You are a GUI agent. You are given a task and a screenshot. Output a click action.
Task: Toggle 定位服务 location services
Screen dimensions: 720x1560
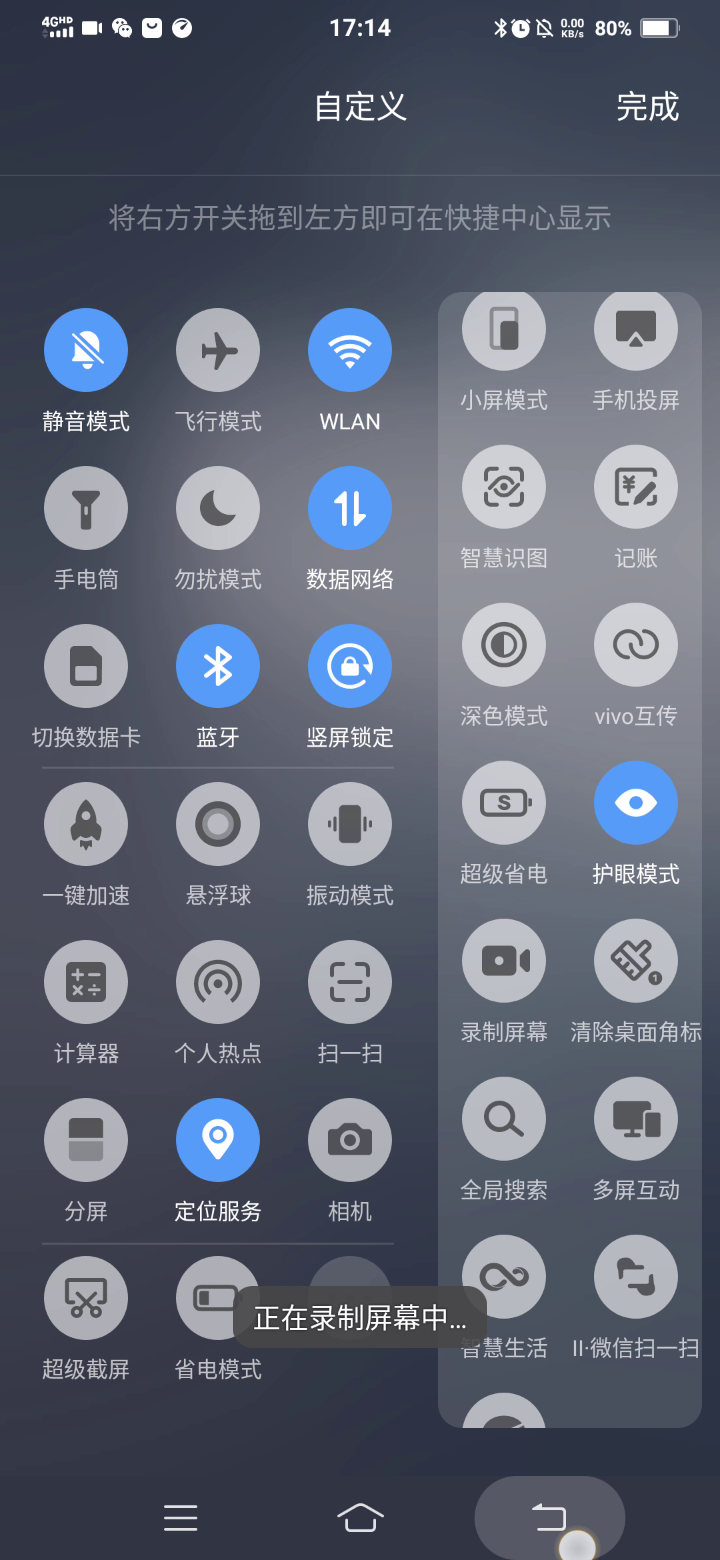pos(218,1140)
